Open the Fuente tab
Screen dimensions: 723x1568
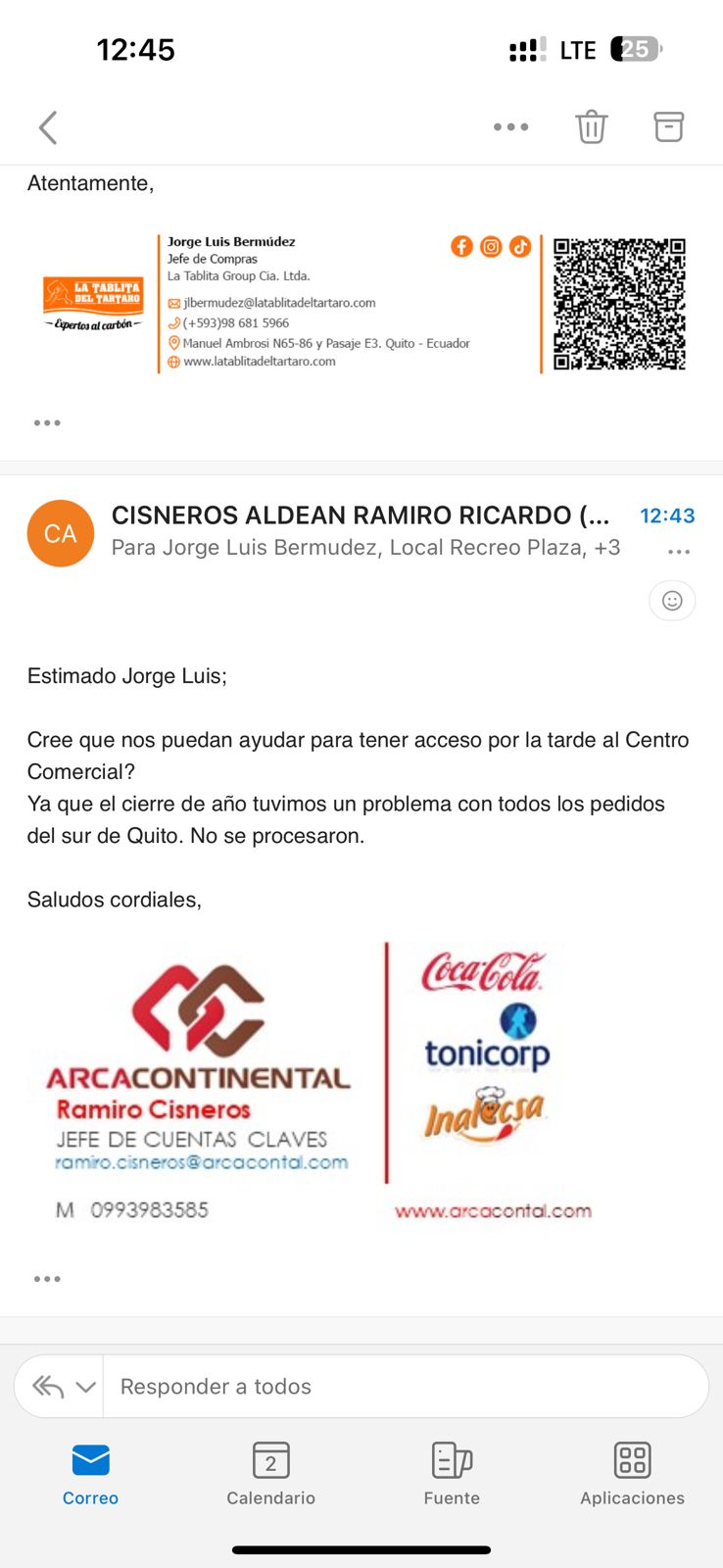(x=452, y=1474)
